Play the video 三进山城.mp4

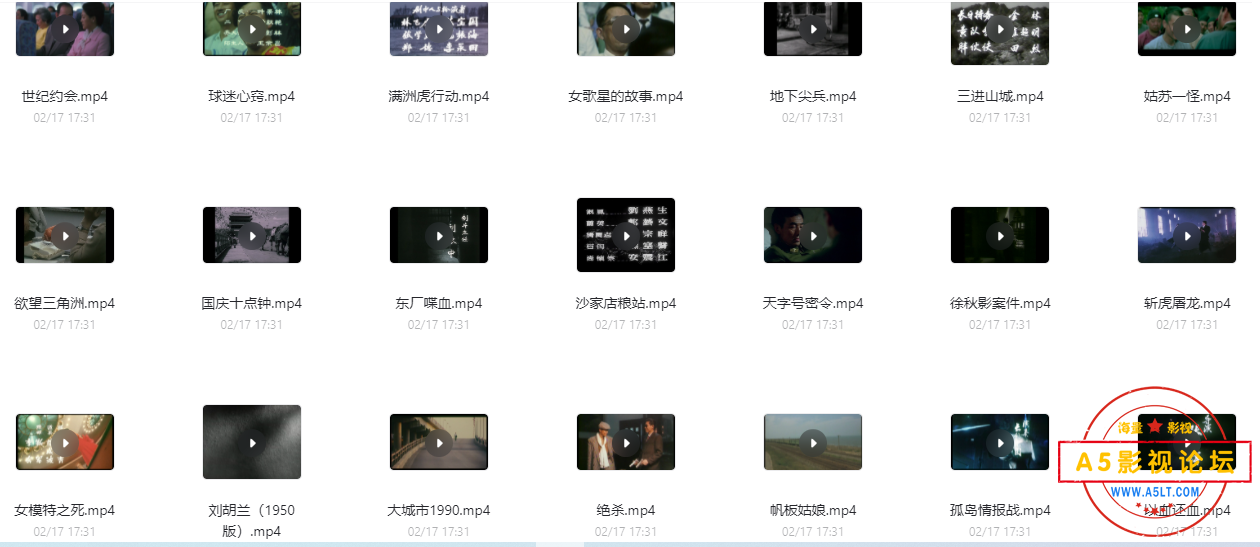[x=1000, y=29]
